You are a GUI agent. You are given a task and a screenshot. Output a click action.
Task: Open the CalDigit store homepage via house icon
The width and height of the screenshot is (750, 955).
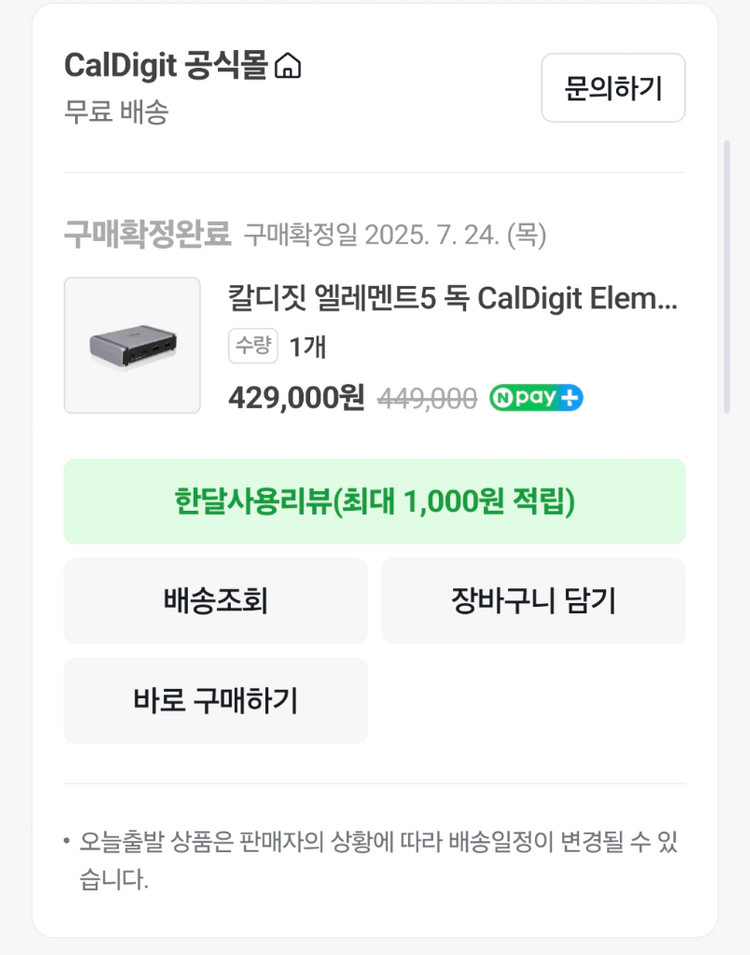(x=289, y=63)
